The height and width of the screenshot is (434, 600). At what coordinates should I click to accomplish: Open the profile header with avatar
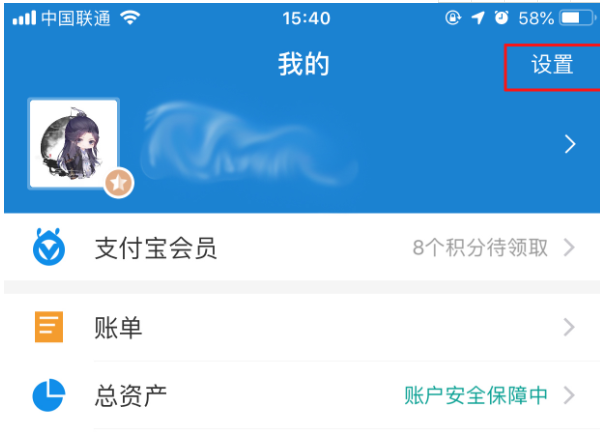[x=300, y=145]
